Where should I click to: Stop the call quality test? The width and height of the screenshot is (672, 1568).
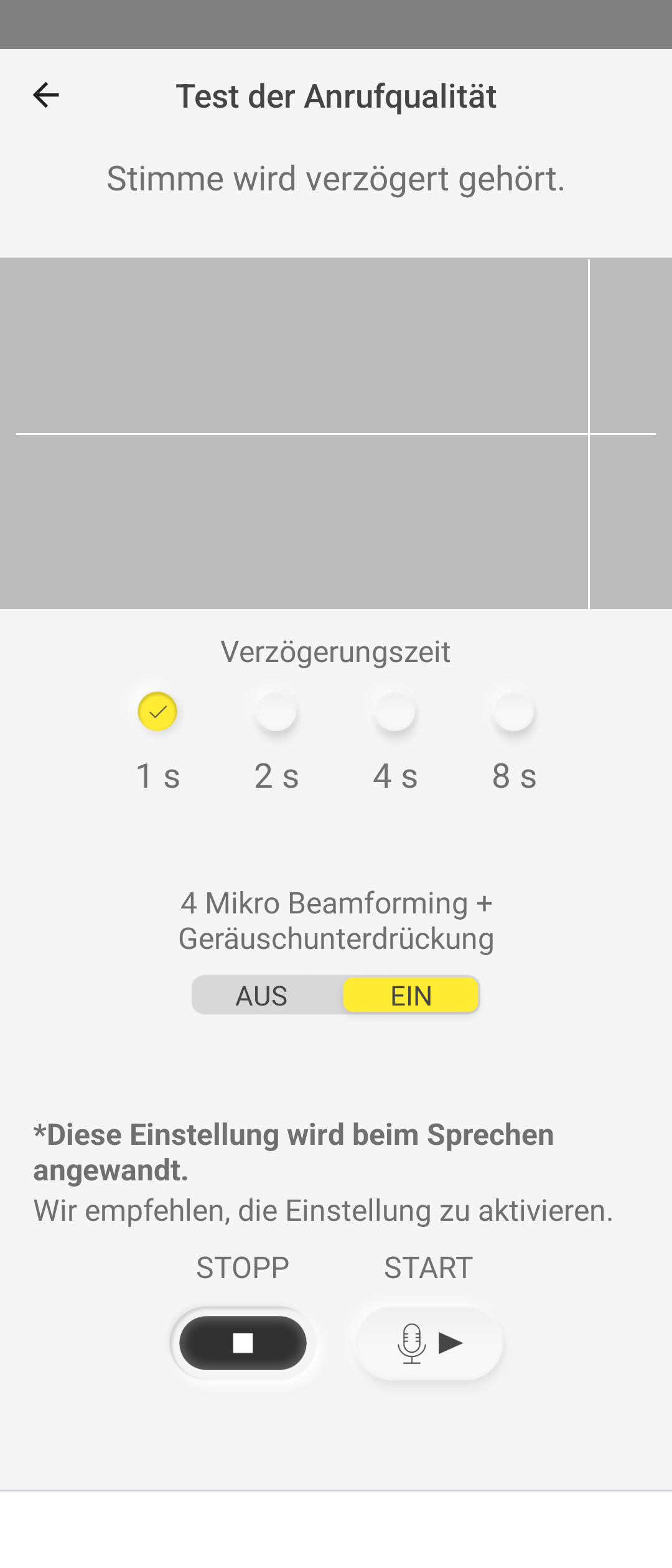243,1343
